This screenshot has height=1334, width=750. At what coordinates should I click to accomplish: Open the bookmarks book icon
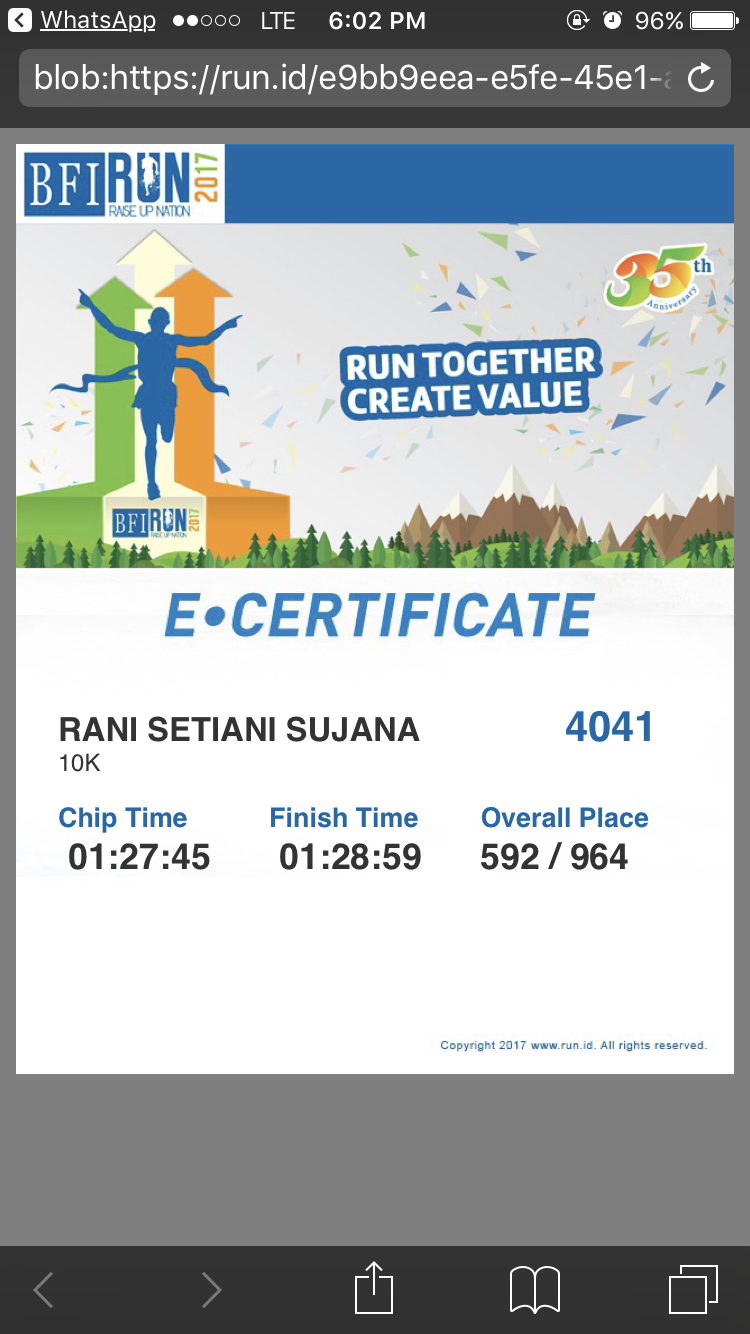[534, 1290]
